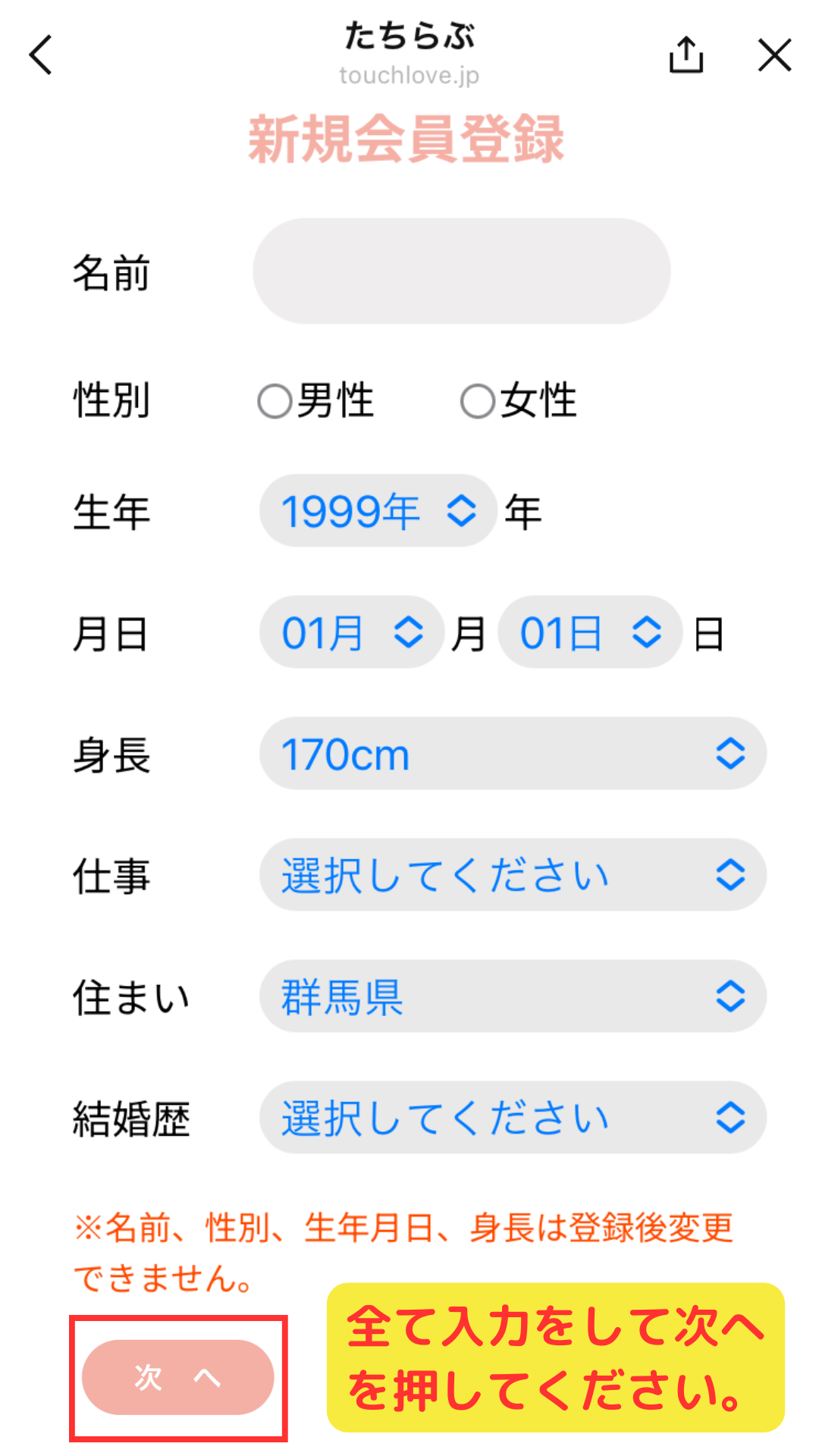Open the 結婚歴 marital history dropdown
The height and width of the screenshot is (1456, 819).
(513, 1117)
